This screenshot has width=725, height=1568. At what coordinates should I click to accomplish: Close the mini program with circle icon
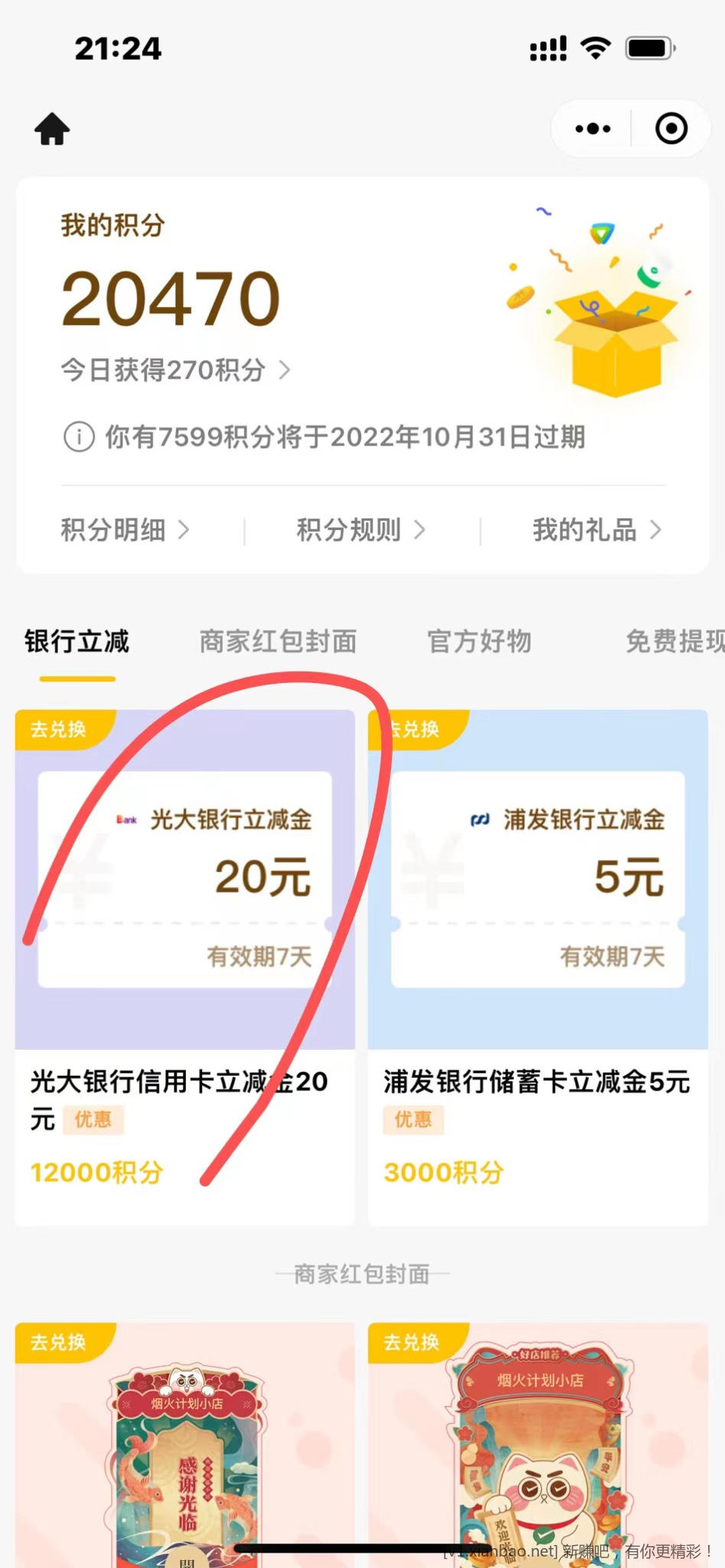pos(671,129)
